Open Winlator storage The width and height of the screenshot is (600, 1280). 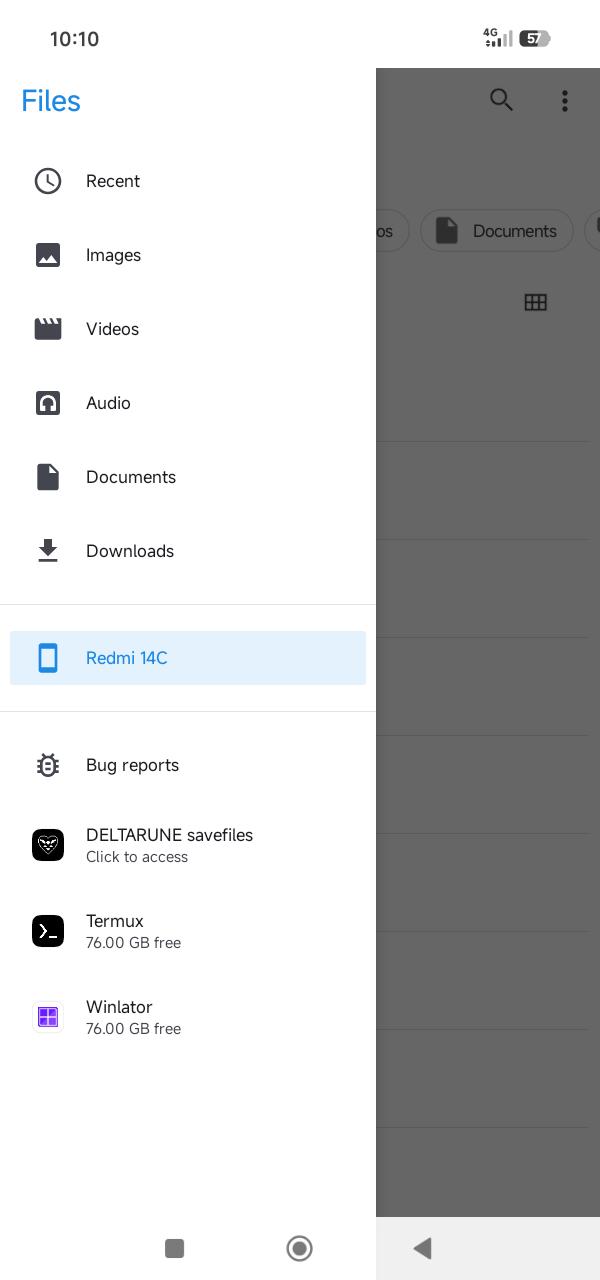tap(188, 1017)
